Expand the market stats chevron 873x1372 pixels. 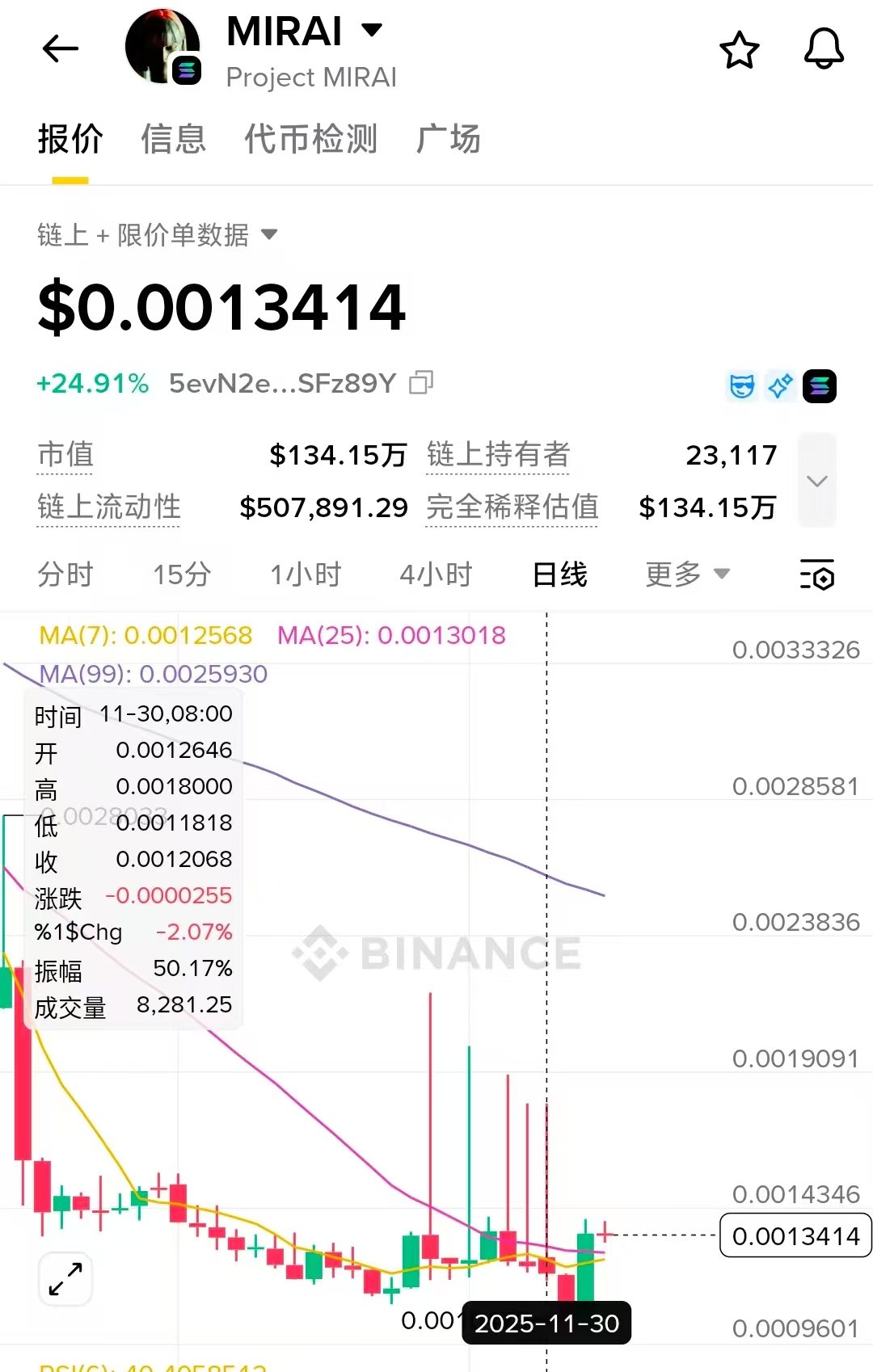[x=816, y=481]
